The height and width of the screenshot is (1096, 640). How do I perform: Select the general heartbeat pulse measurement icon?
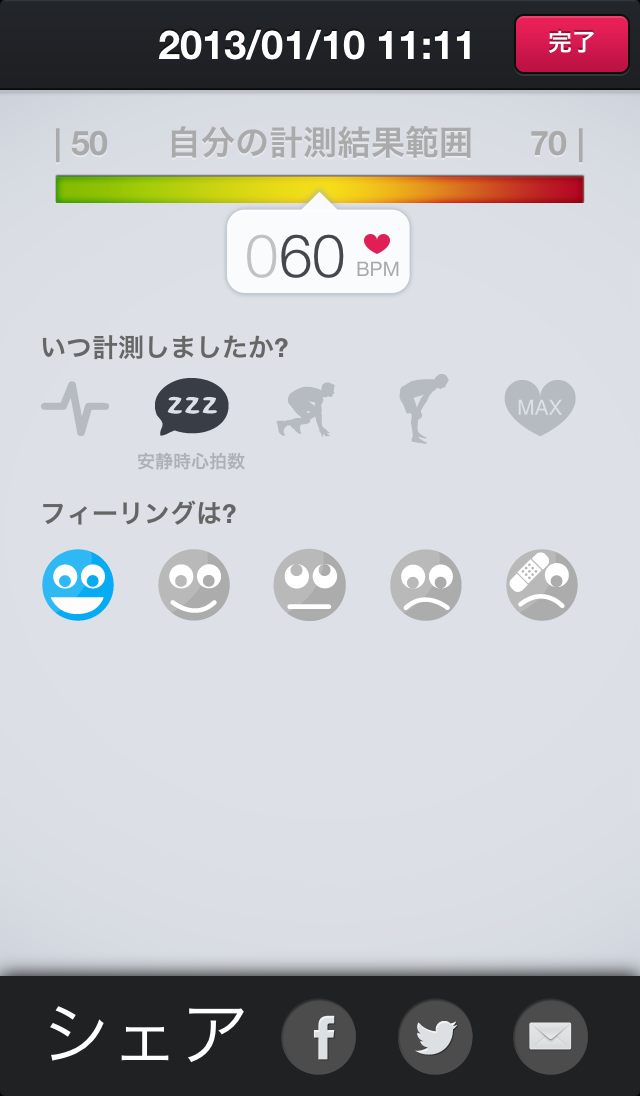click(x=75, y=408)
